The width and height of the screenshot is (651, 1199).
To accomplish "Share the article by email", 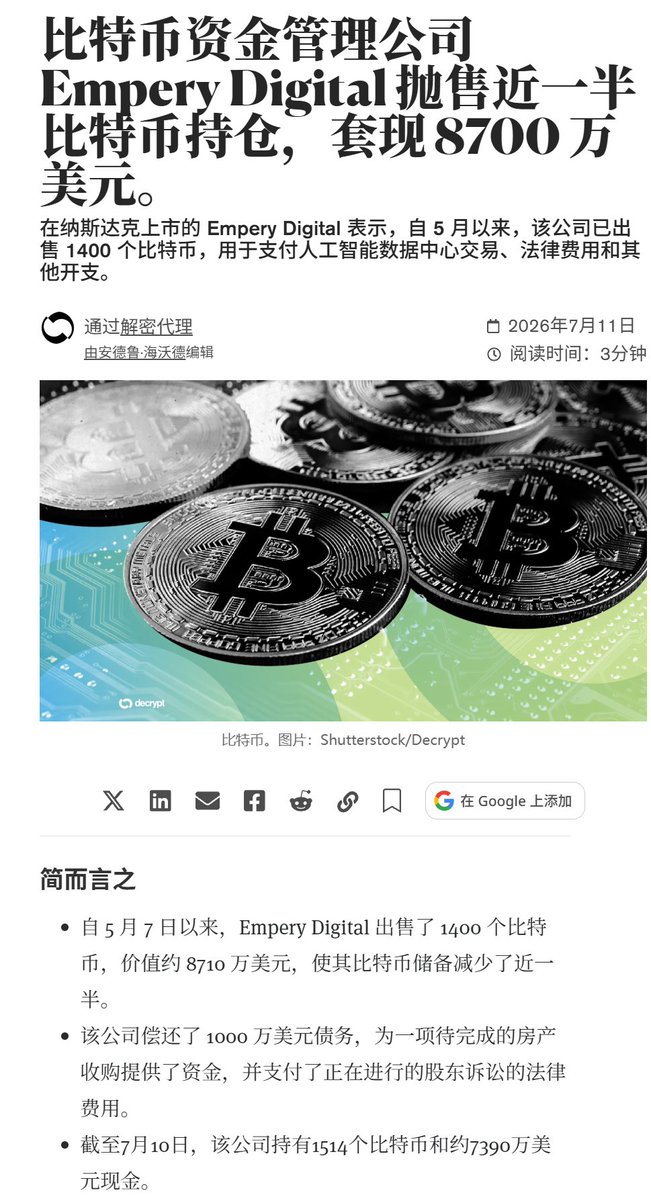I will pyautogui.click(x=207, y=801).
